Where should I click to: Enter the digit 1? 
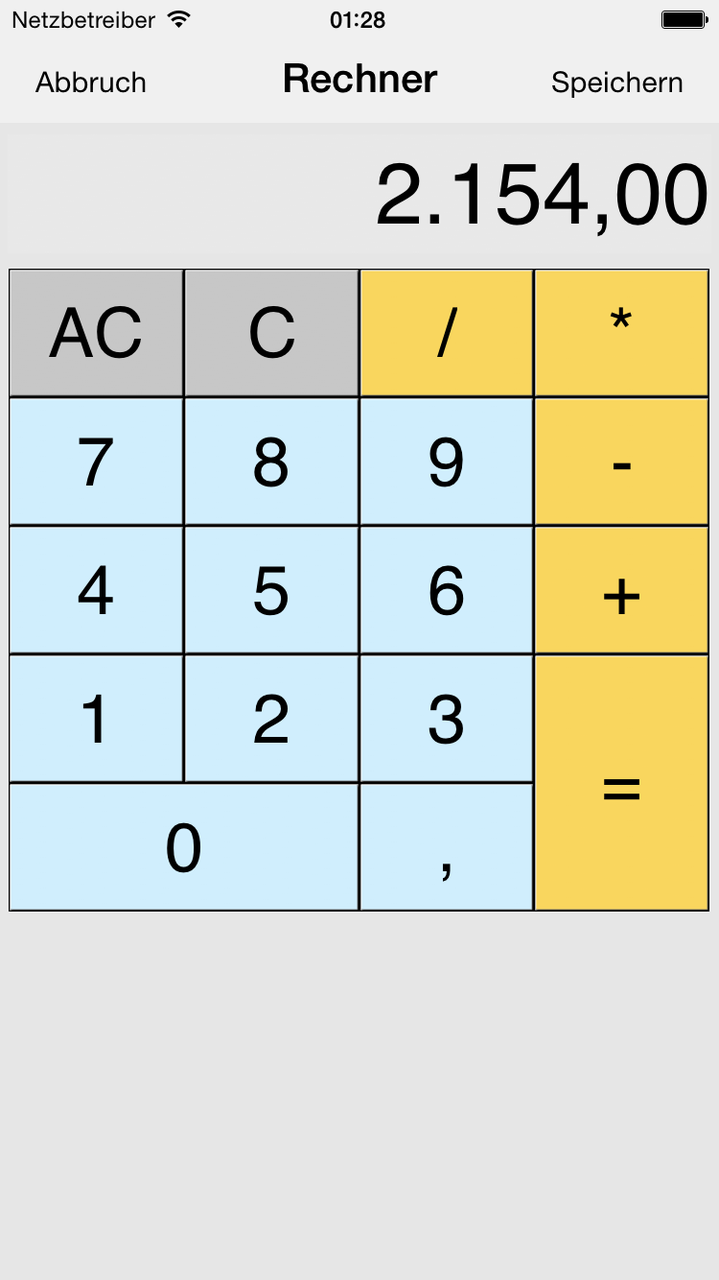click(x=96, y=718)
